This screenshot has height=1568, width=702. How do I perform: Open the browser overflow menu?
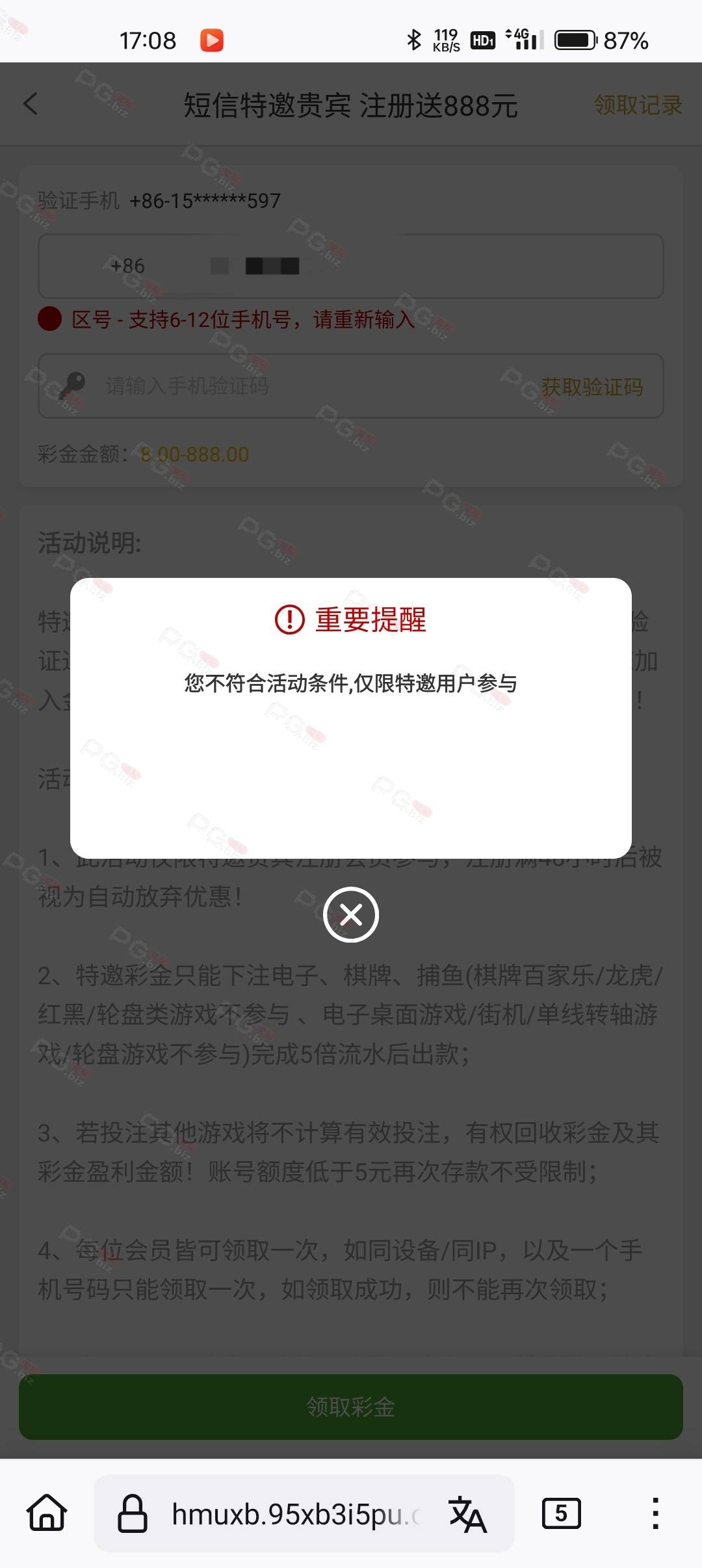click(655, 1513)
